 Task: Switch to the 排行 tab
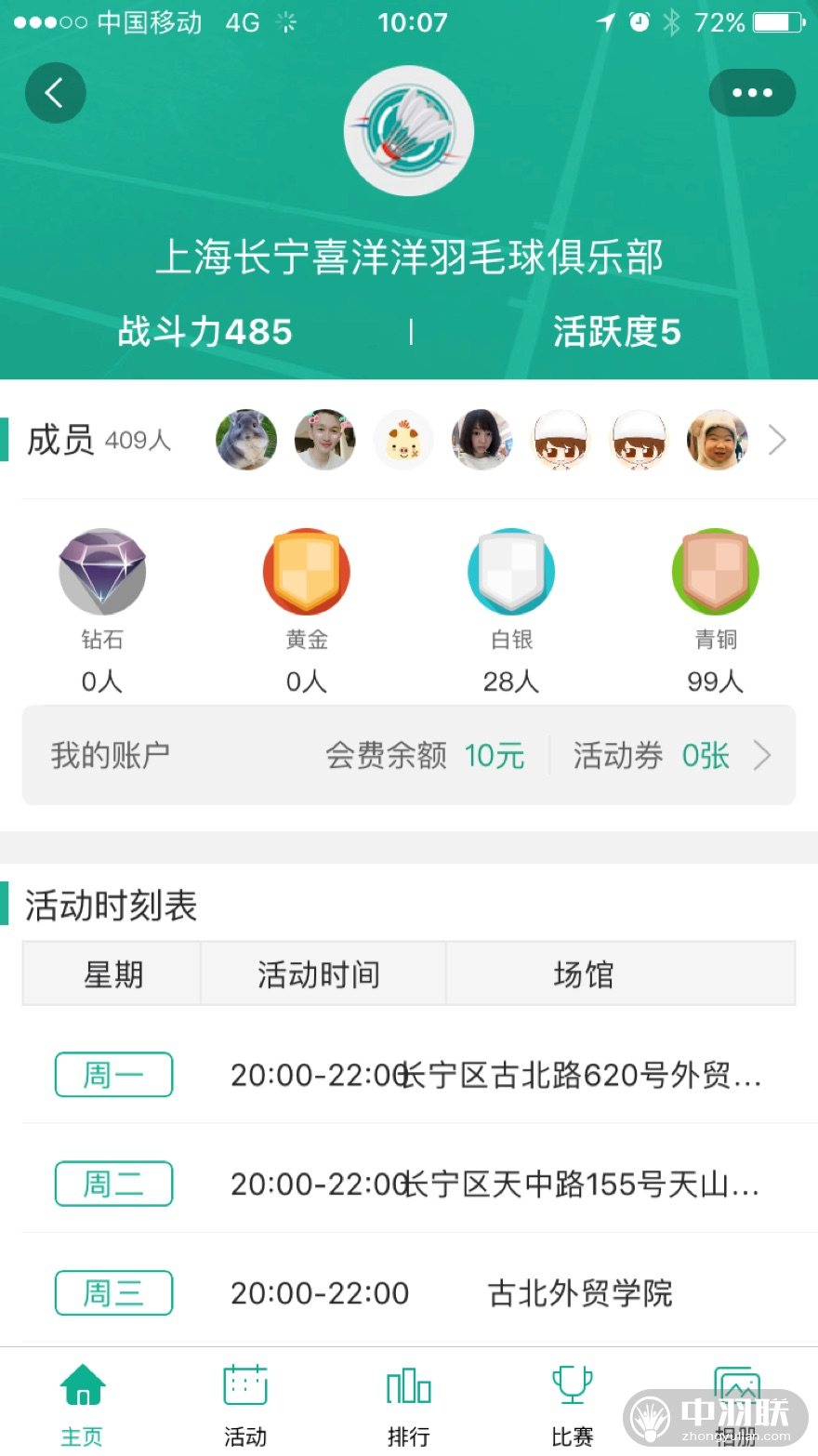coord(409,1404)
